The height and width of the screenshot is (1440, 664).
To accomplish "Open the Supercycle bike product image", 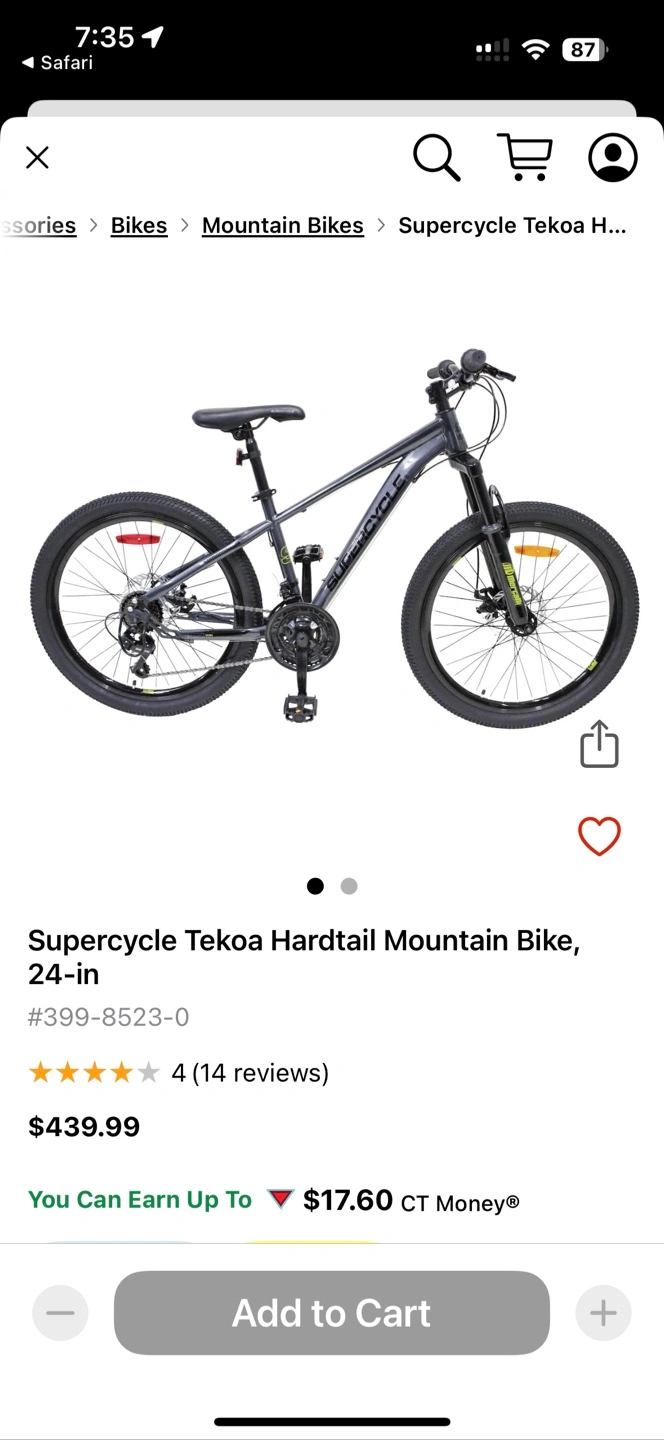I will pyautogui.click(x=332, y=540).
